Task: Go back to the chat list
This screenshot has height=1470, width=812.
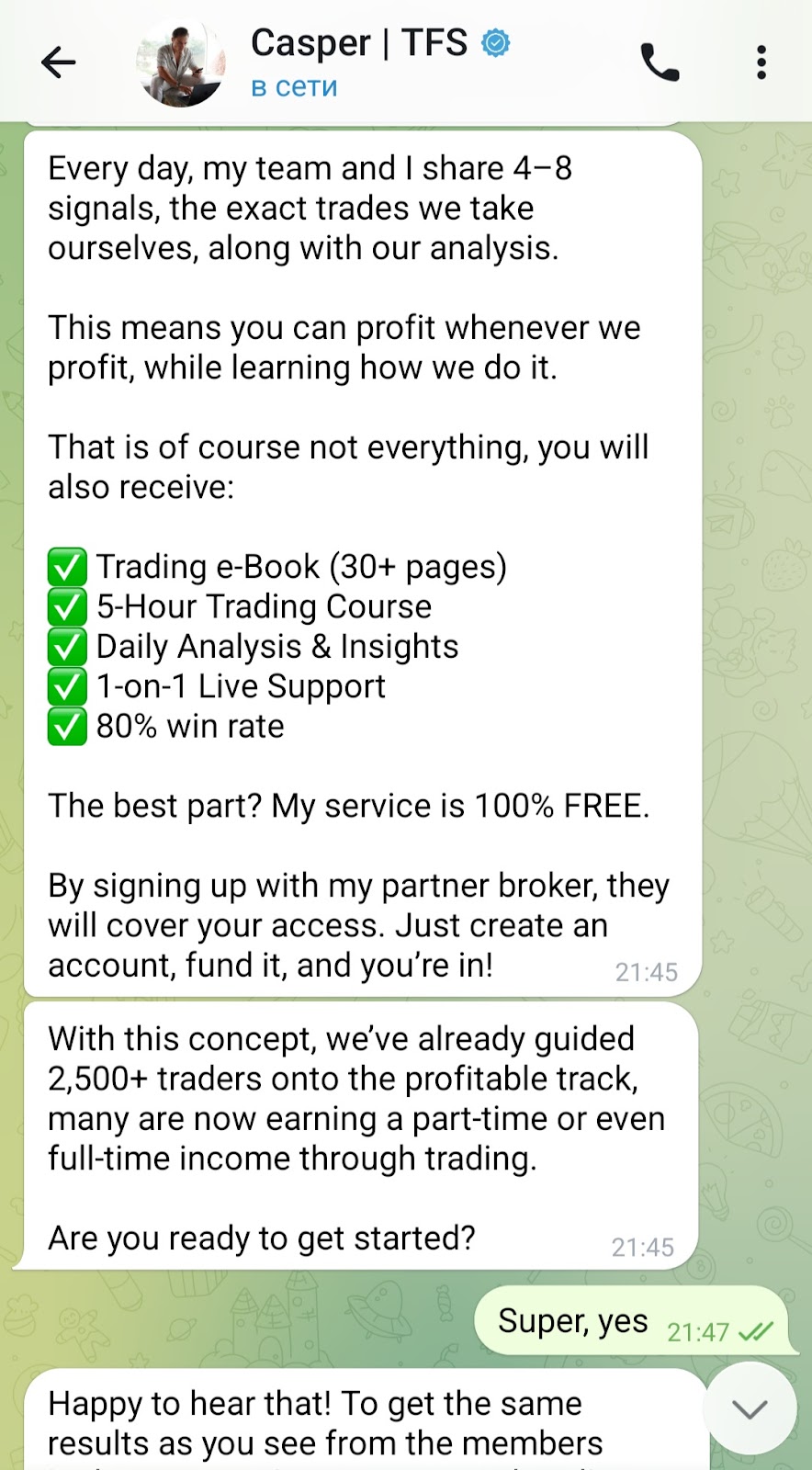Action: tap(58, 62)
